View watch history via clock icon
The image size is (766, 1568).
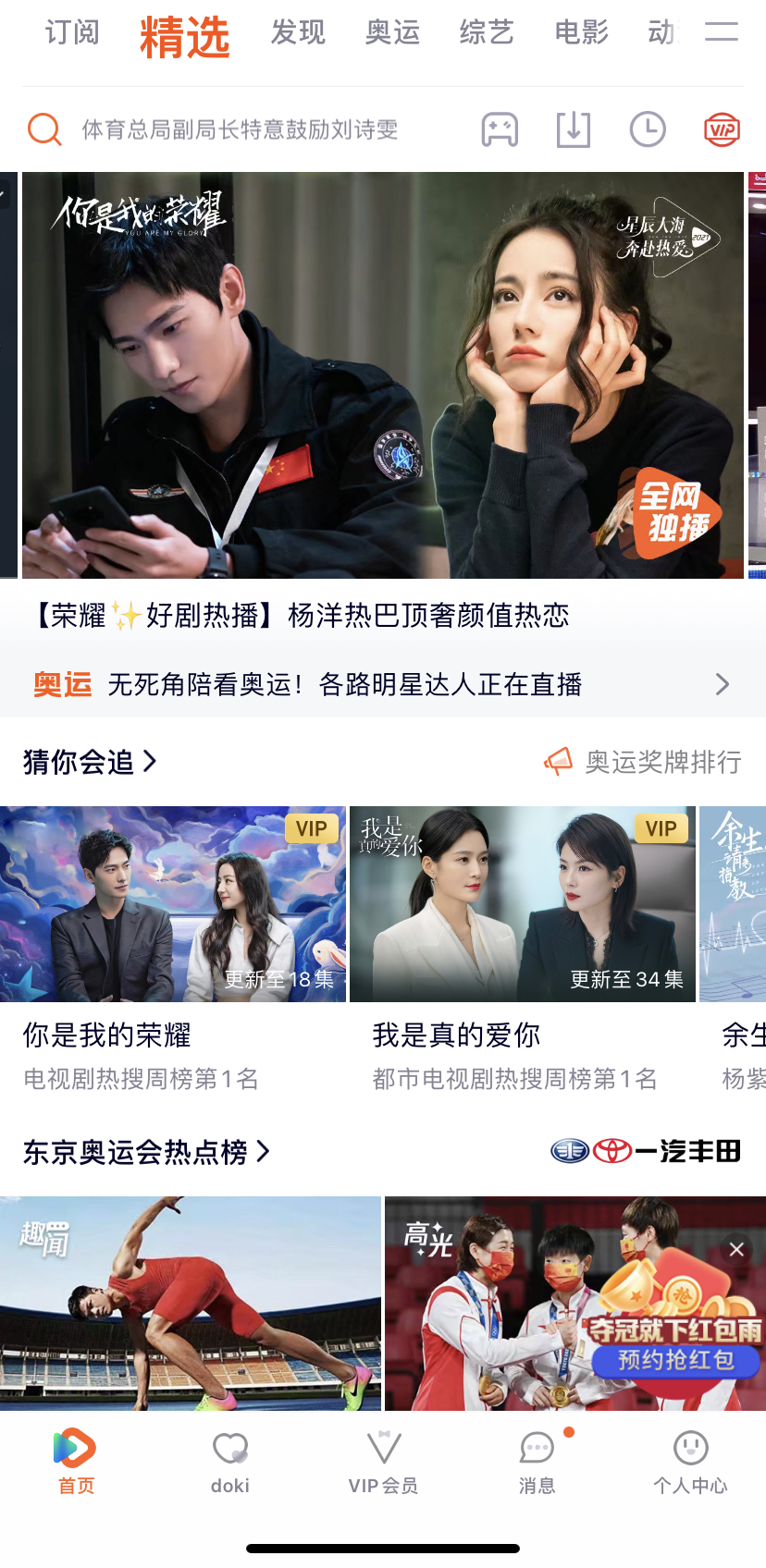pyautogui.click(x=647, y=129)
